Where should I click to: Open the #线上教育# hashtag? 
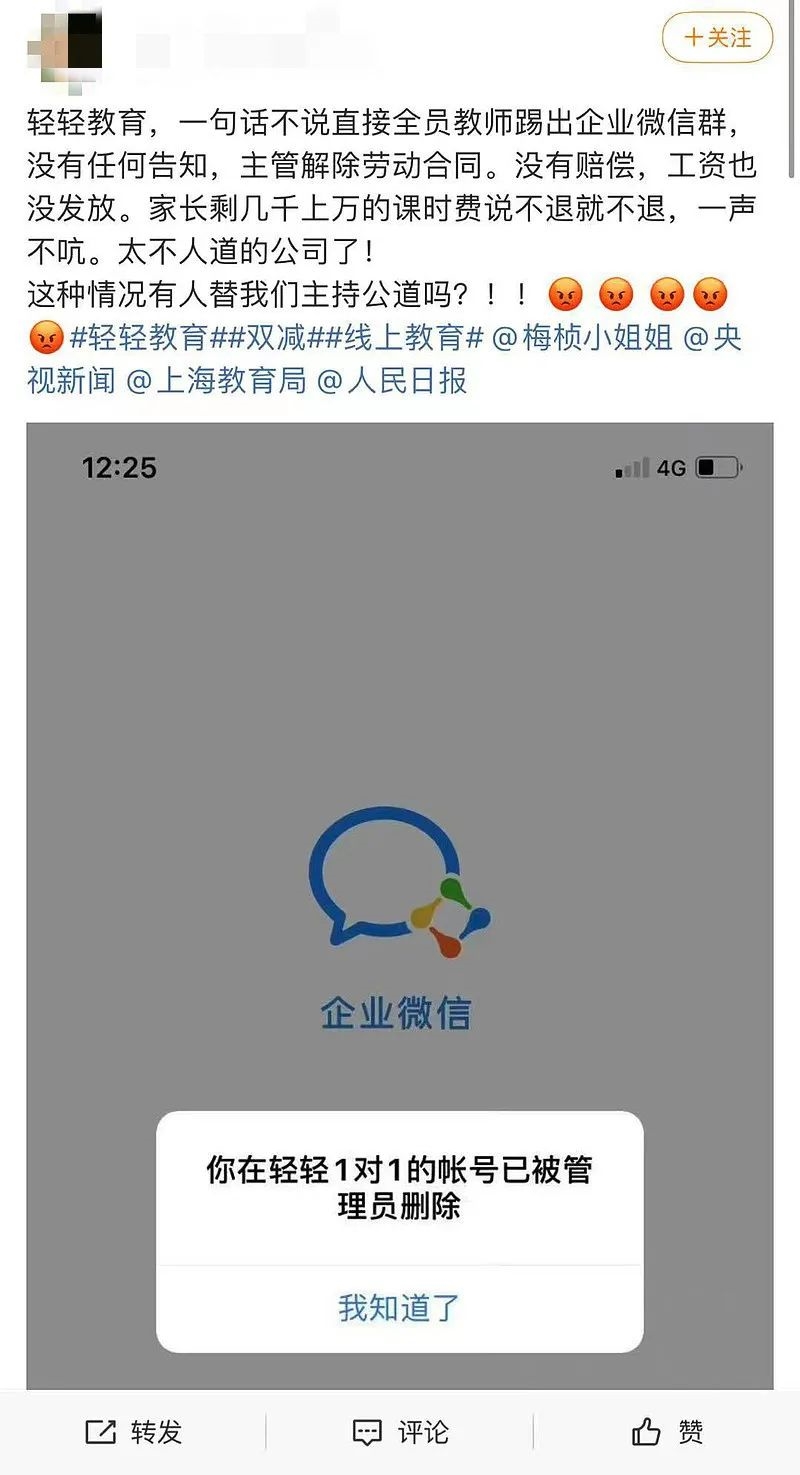tap(403, 338)
